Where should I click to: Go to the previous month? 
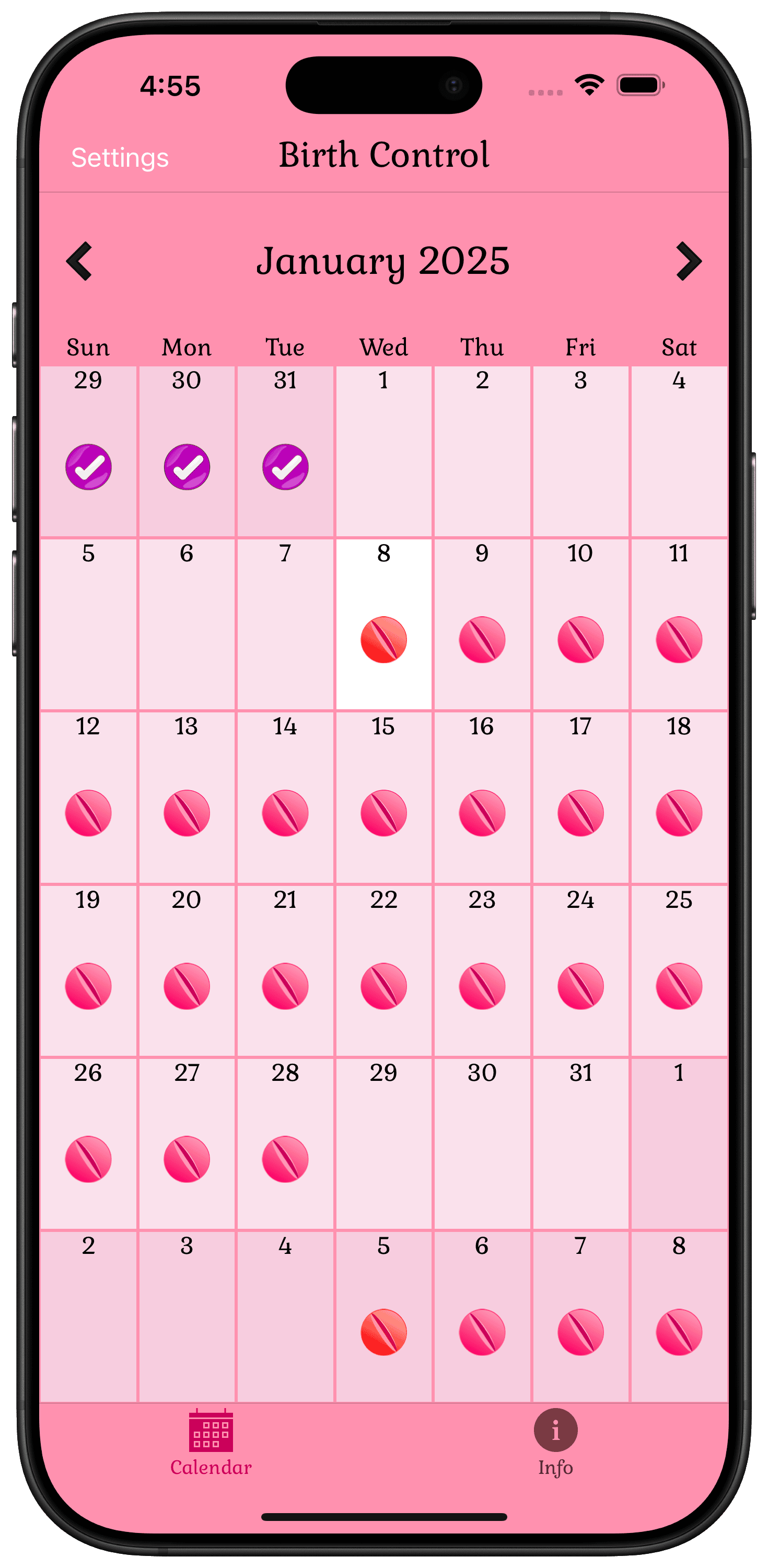point(79,261)
